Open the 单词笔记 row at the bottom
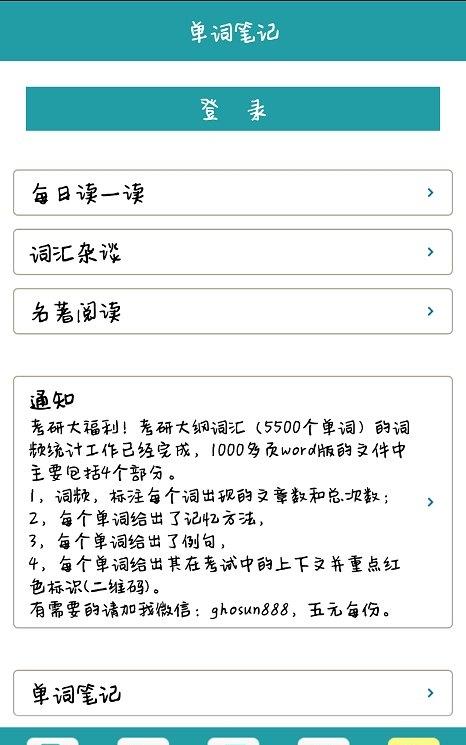Viewport: 466px width, 745px height. point(233,693)
